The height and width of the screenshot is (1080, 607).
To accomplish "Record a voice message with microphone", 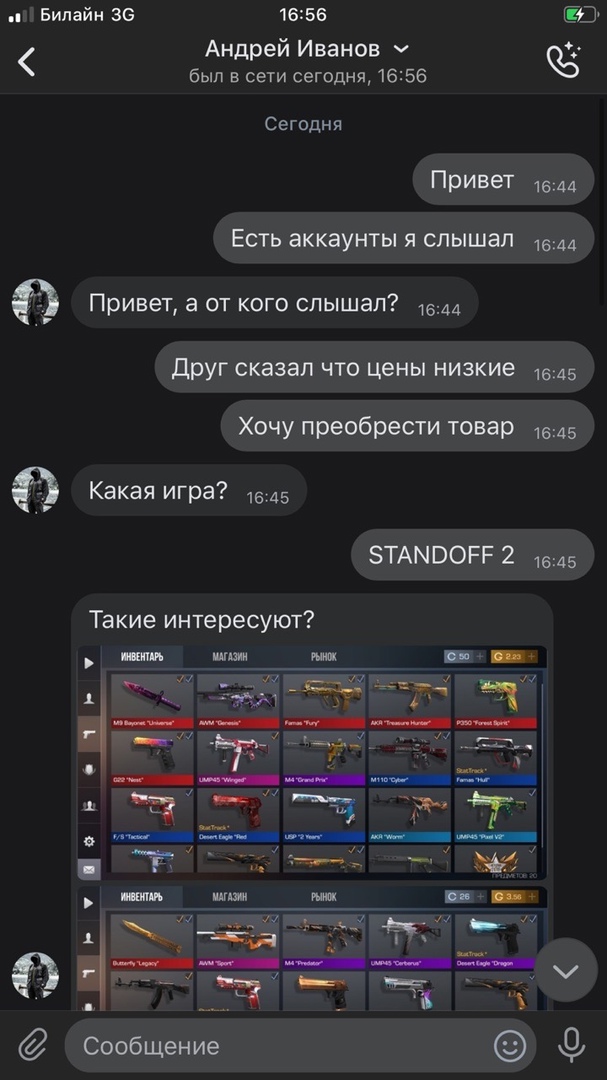I will (x=572, y=1045).
